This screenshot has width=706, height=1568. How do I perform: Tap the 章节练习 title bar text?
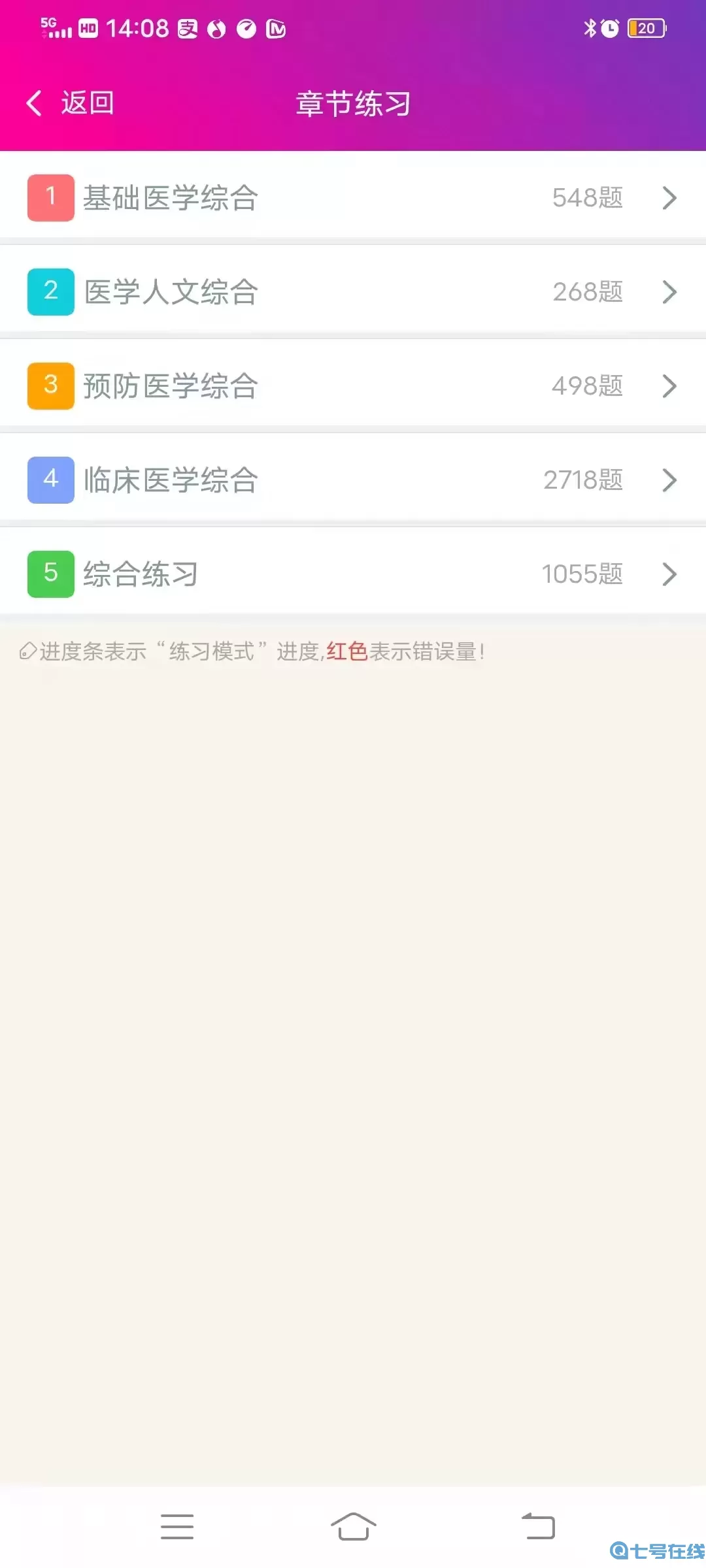[352, 103]
